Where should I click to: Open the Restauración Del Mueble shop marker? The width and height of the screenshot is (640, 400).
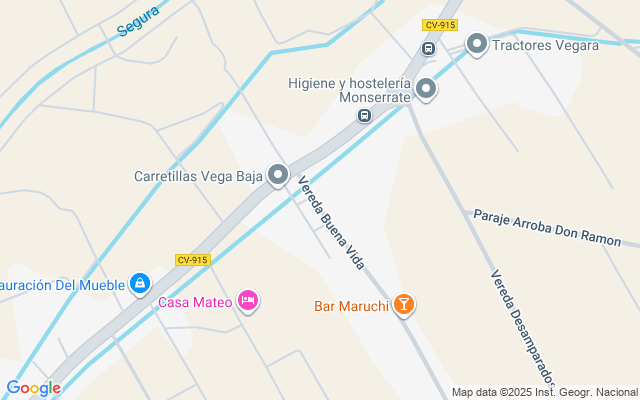coord(141,285)
